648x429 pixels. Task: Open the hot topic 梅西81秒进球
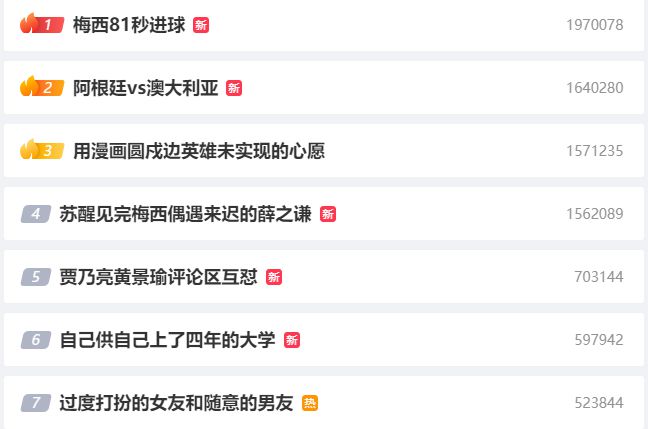tap(129, 25)
